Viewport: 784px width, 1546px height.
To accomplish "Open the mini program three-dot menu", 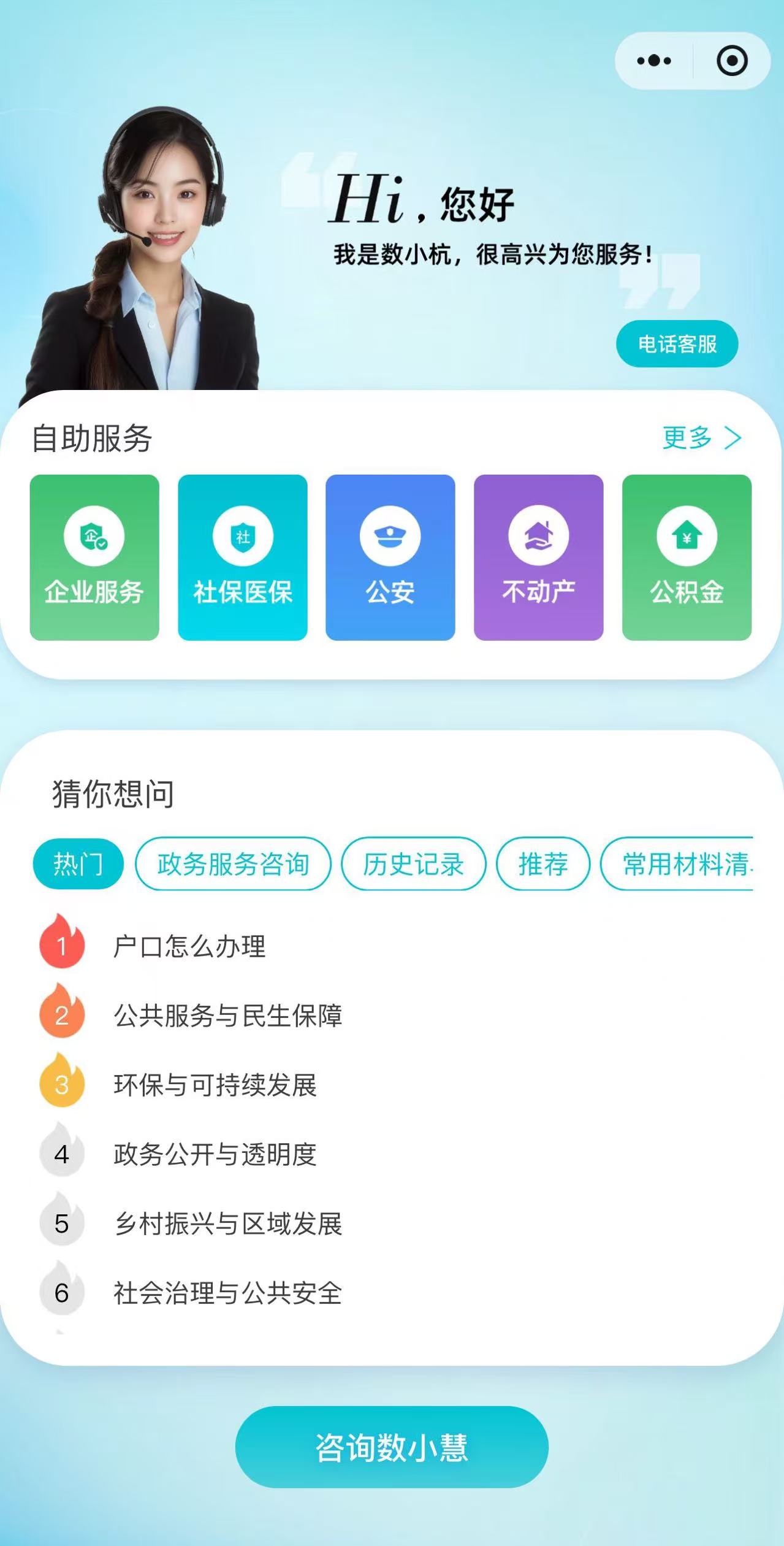I will (654, 61).
